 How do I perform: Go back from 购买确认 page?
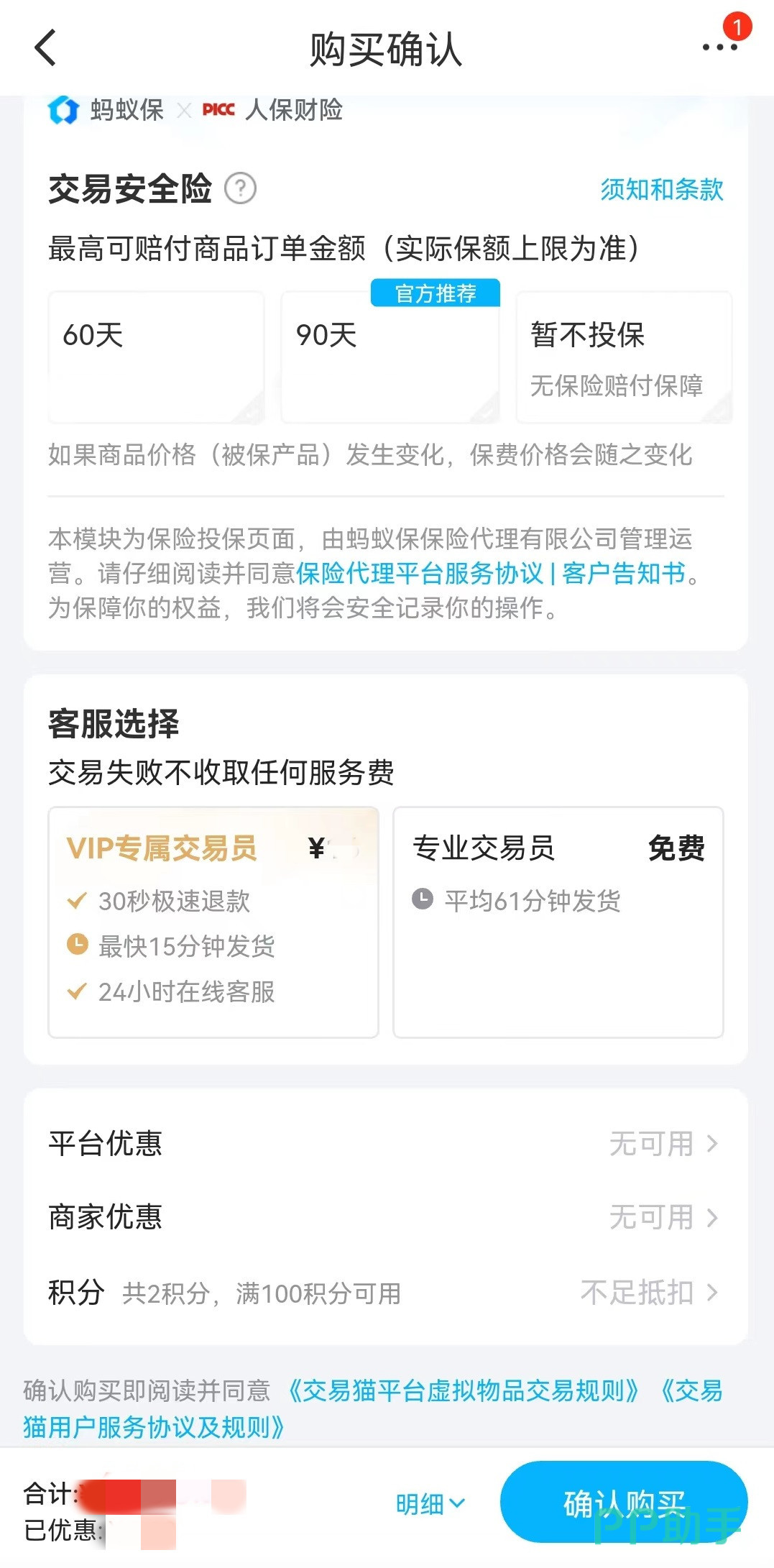[x=45, y=49]
